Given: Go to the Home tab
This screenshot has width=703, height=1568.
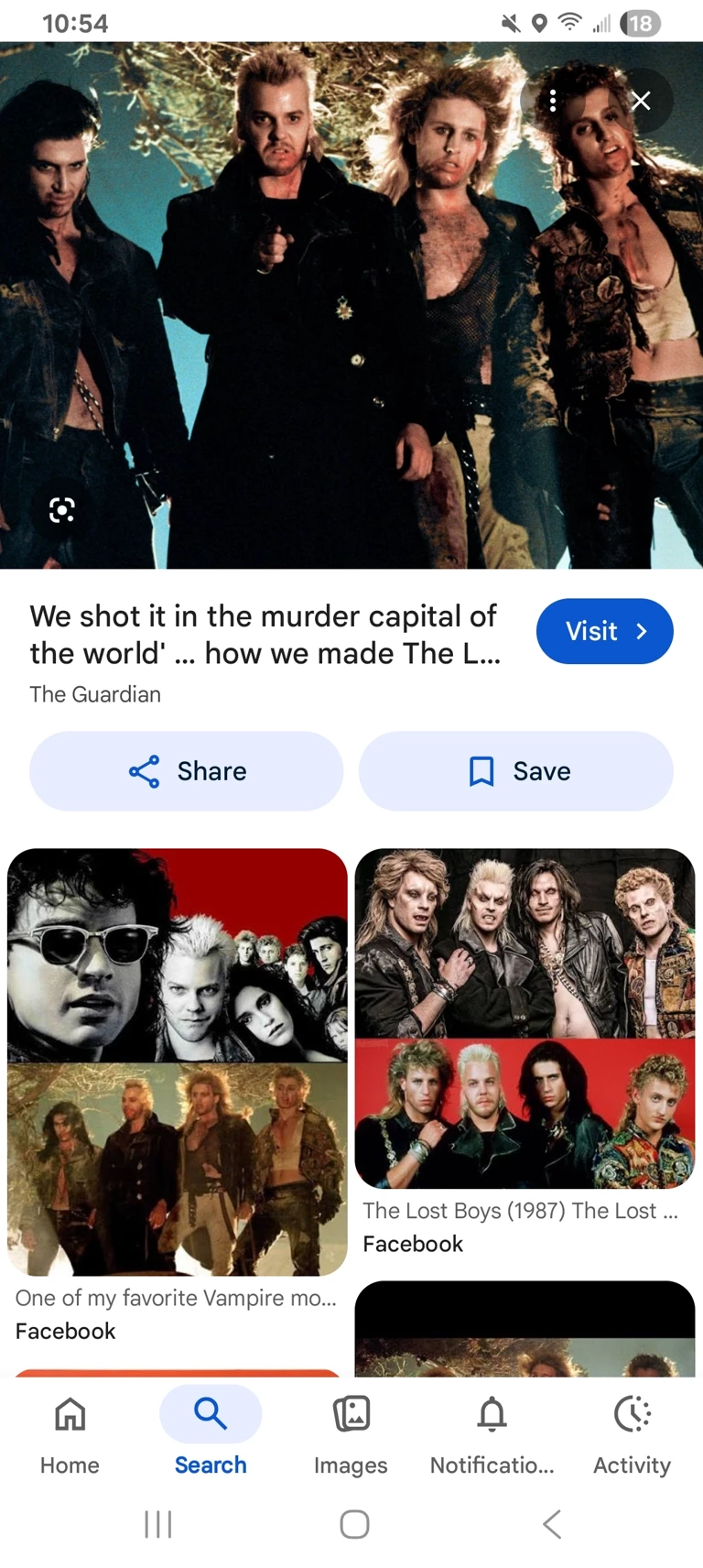Looking at the screenshot, I should [x=70, y=1432].
